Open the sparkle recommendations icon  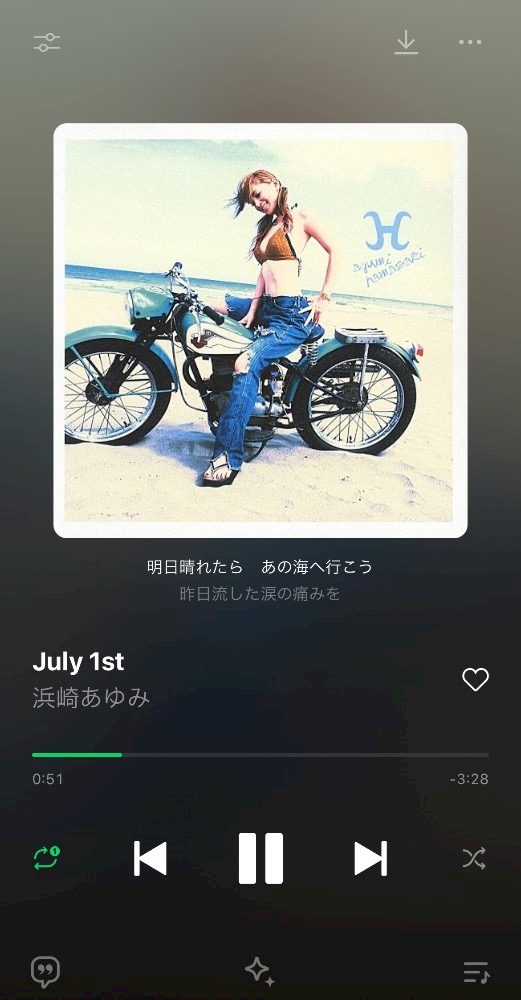click(260, 971)
